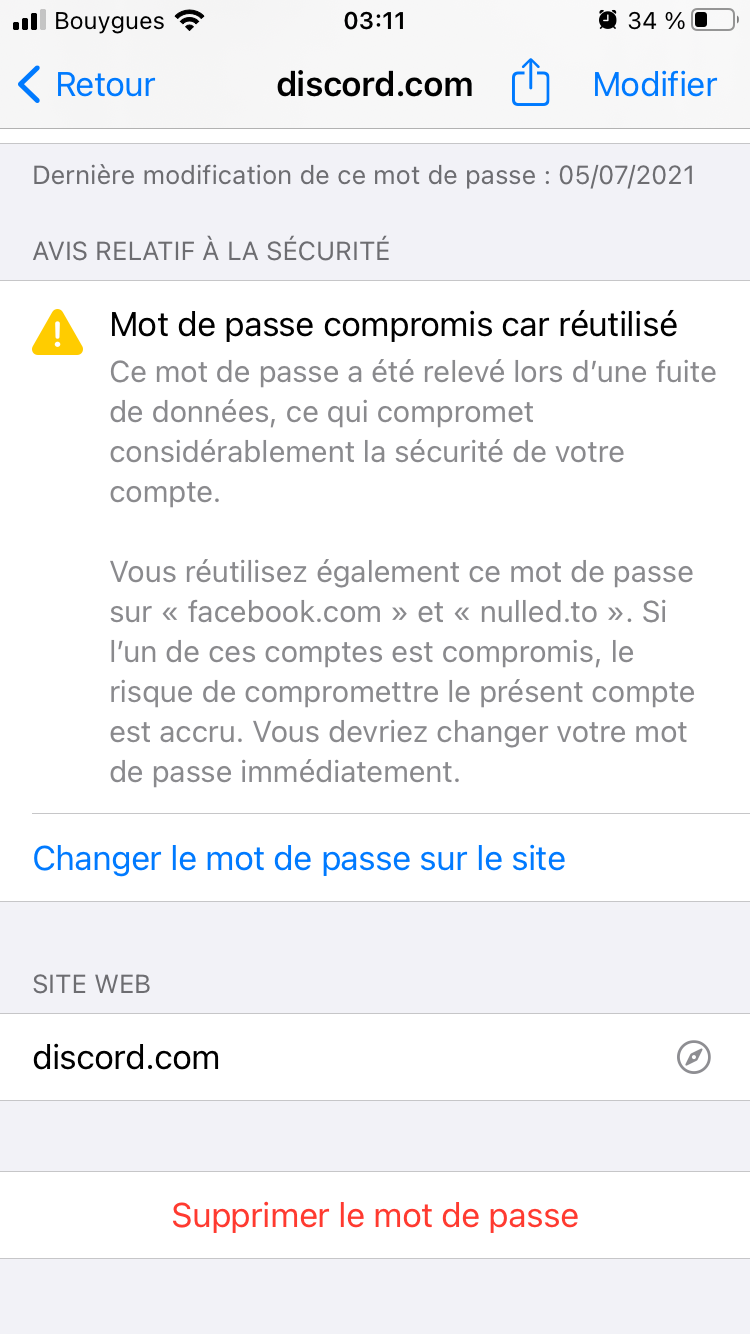Share this password entry

coord(531,83)
